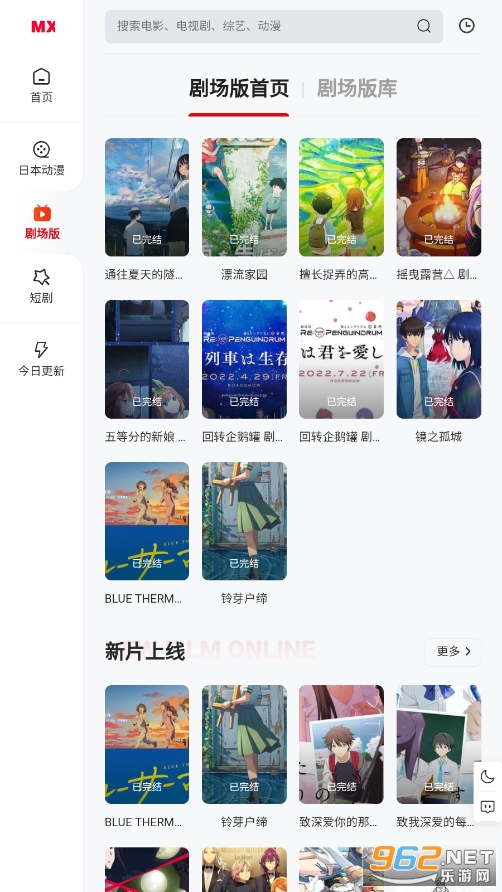Switch to 日本动漫 section
The image size is (502, 892).
coord(42,159)
